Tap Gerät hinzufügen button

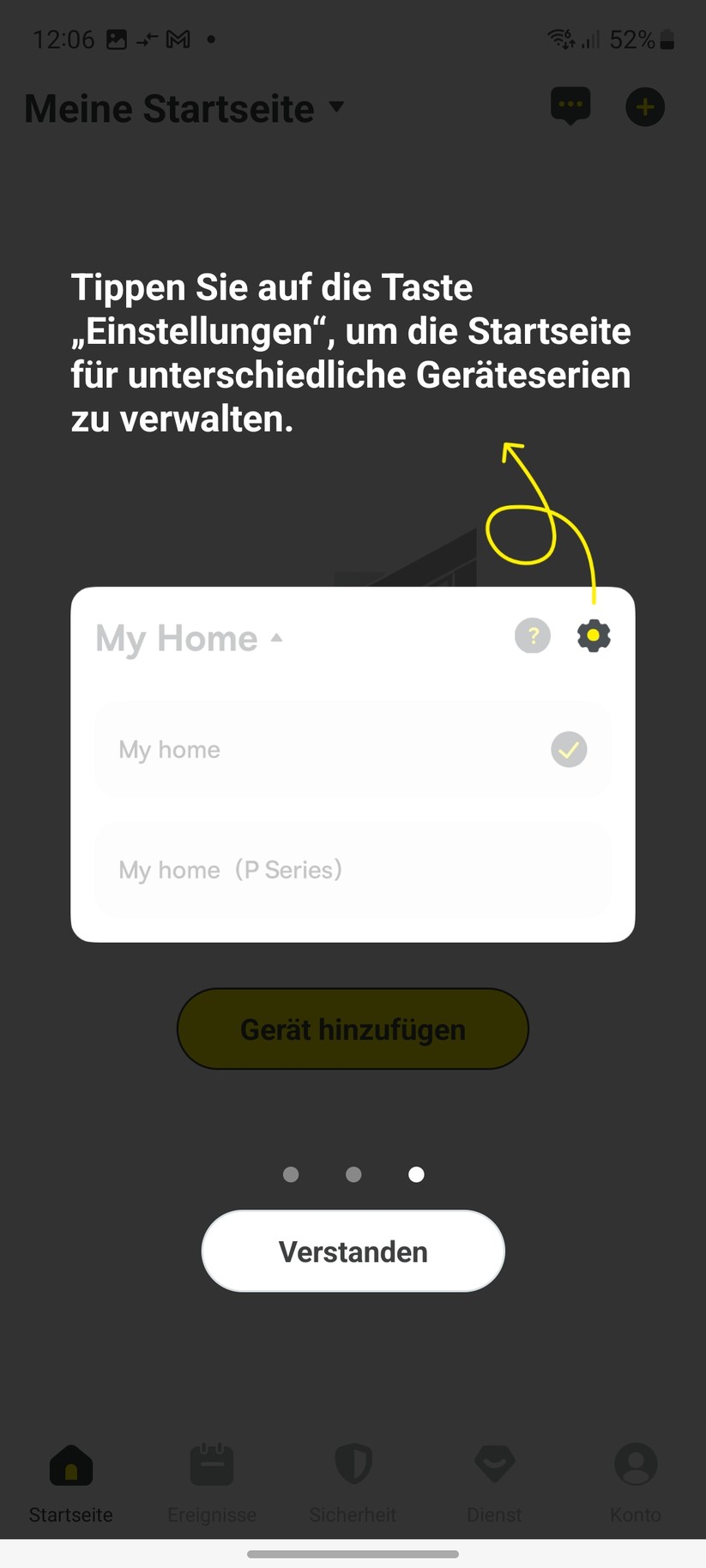tap(353, 1028)
